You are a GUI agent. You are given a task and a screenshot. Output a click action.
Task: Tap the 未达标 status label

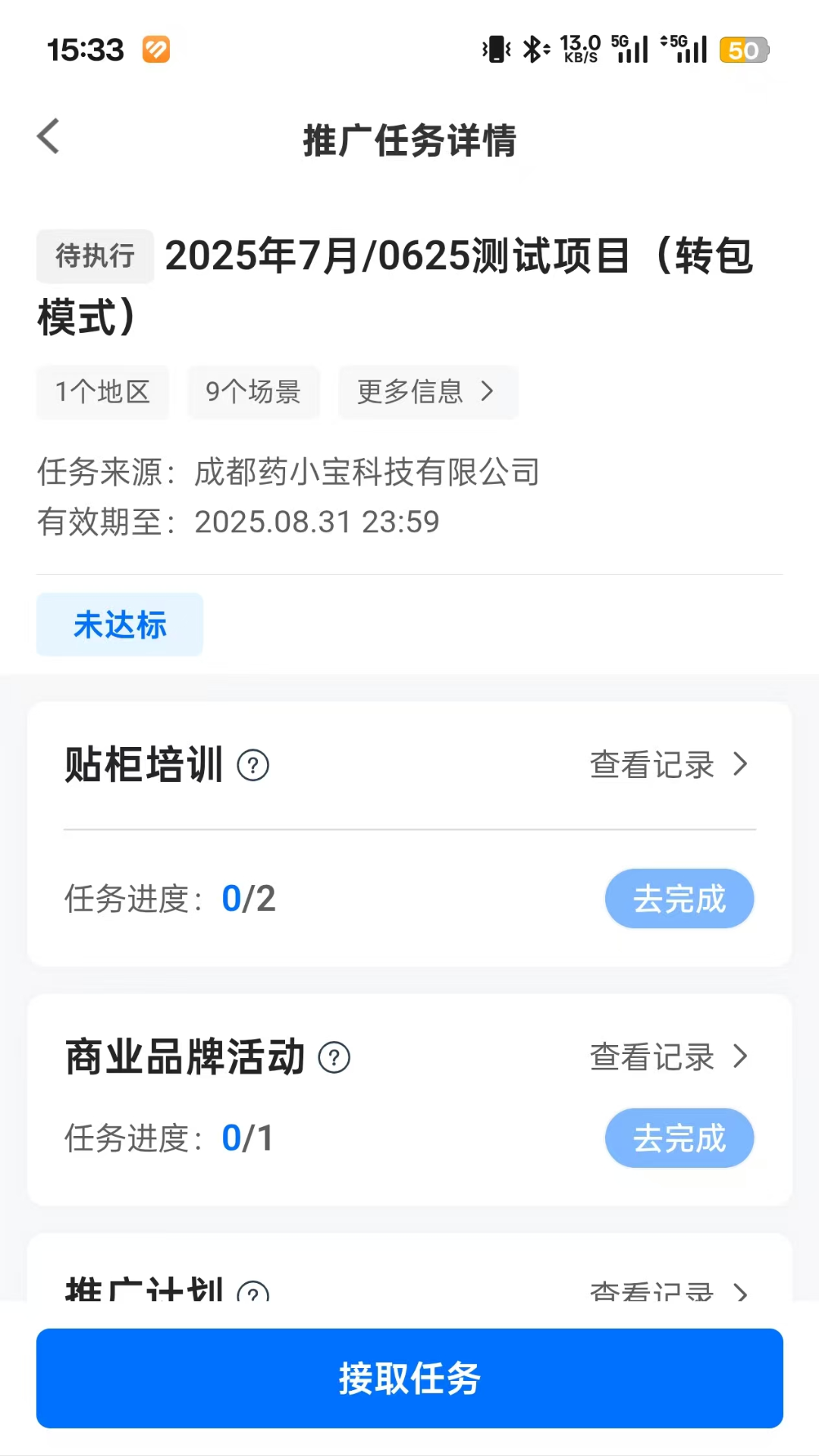[119, 624]
